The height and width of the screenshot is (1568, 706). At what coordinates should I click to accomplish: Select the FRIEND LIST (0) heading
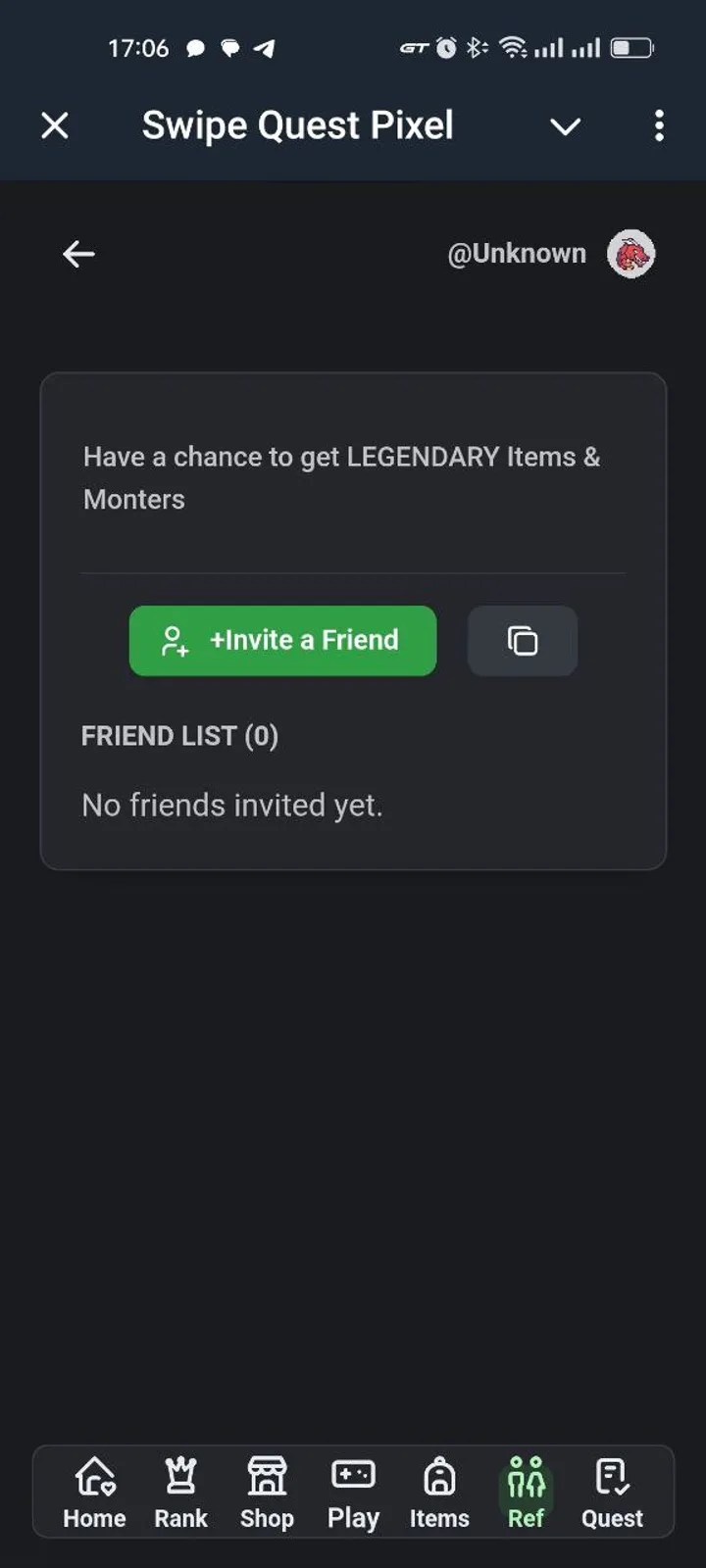coord(179,735)
